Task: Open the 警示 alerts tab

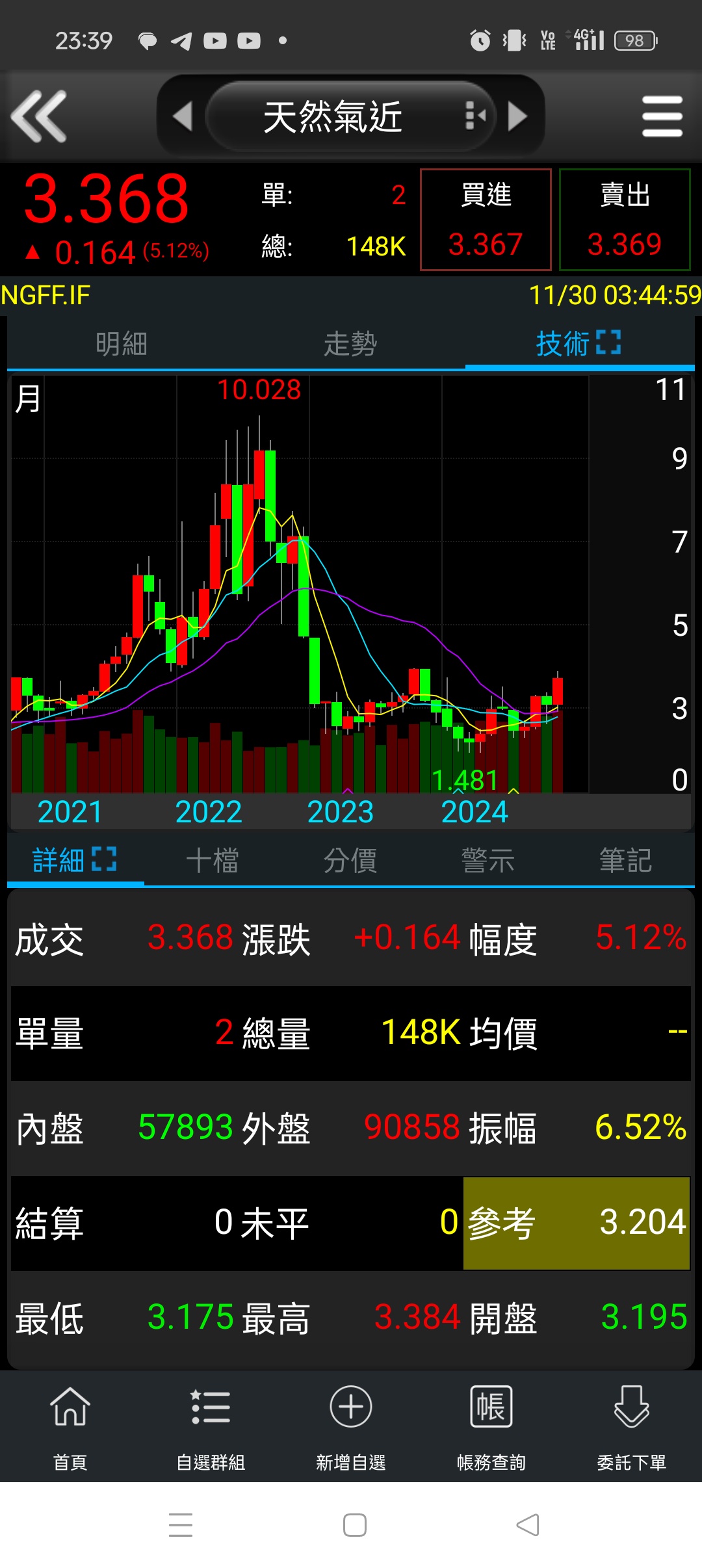Action: [488, 860]
